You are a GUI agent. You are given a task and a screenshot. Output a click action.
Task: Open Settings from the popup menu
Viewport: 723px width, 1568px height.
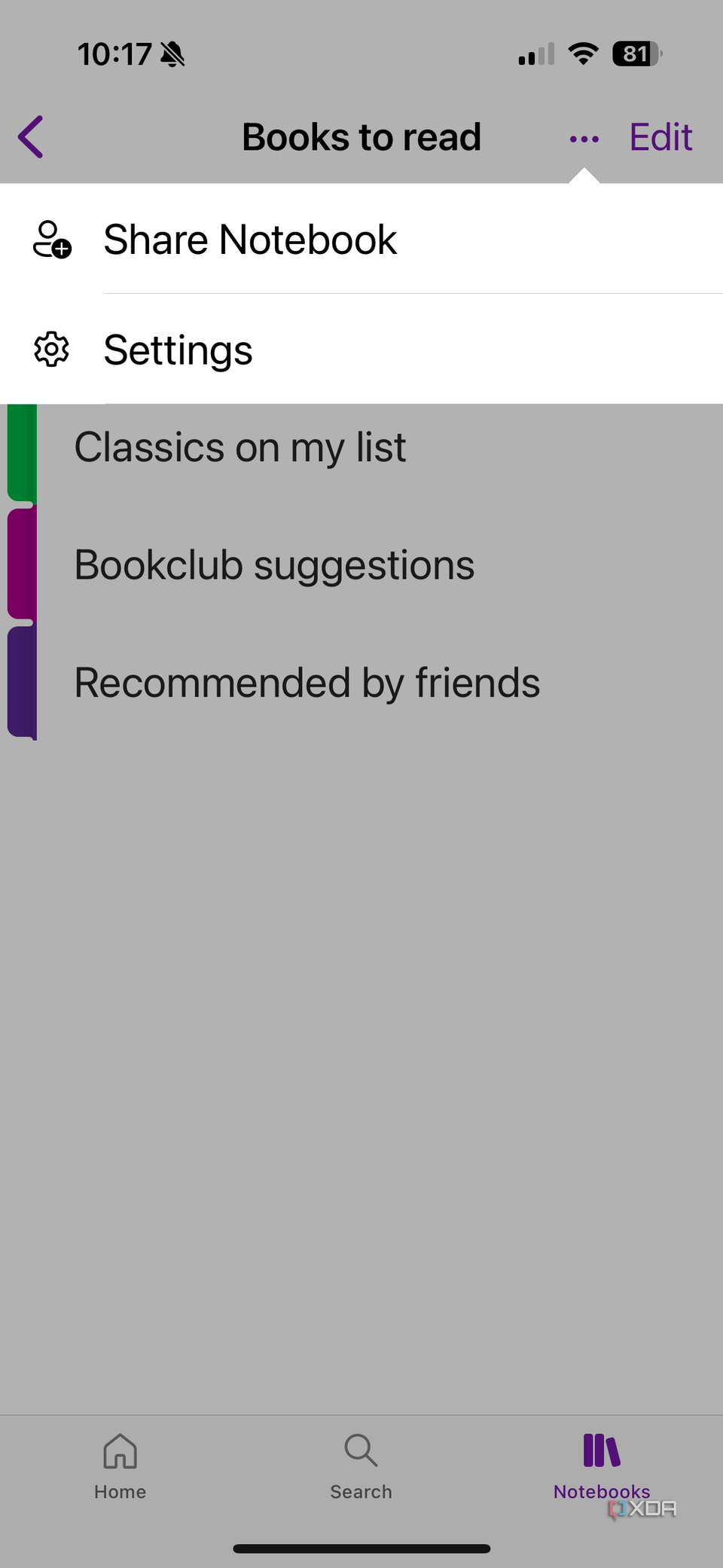(x=178, y=350)
